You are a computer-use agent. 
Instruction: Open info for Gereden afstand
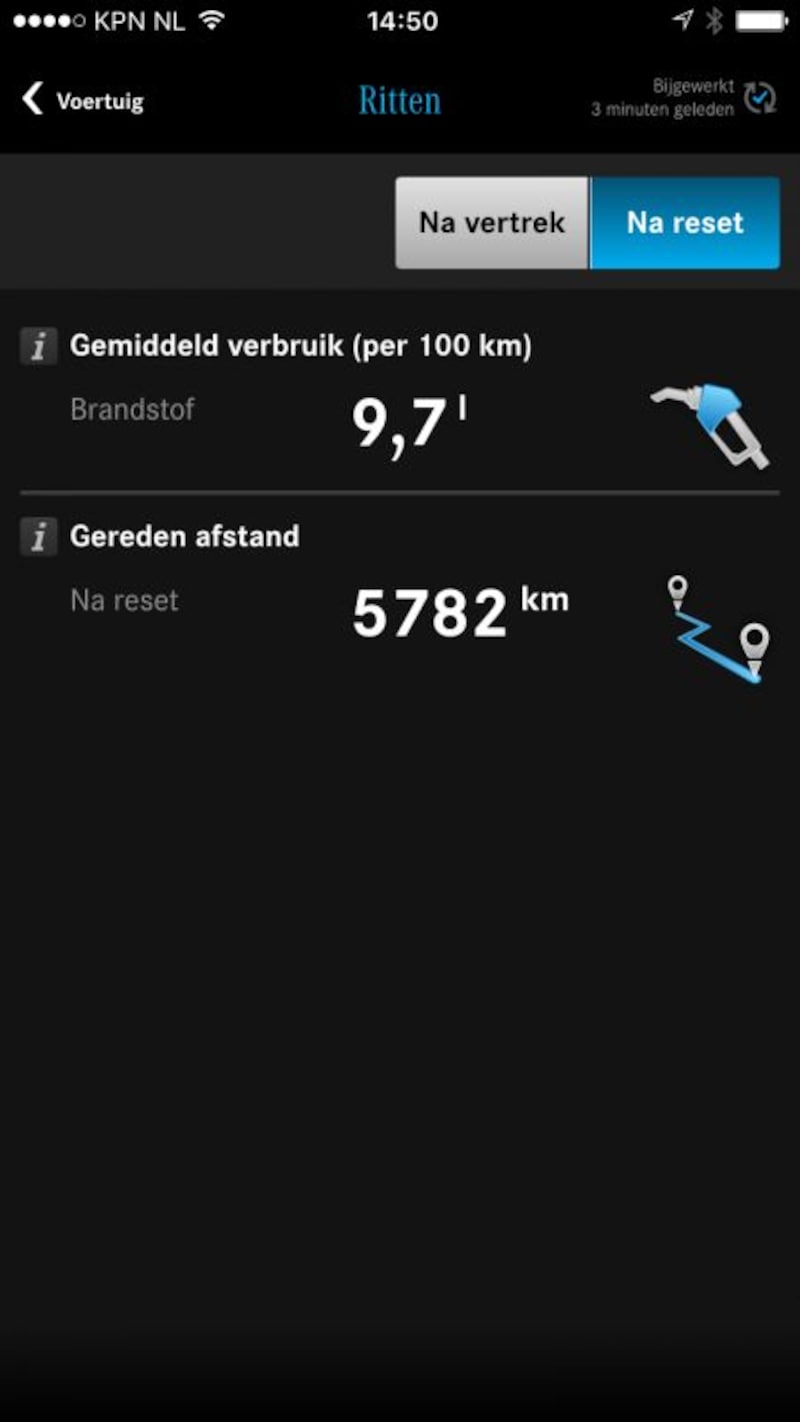pyautogui.click(x=39, y=537)
